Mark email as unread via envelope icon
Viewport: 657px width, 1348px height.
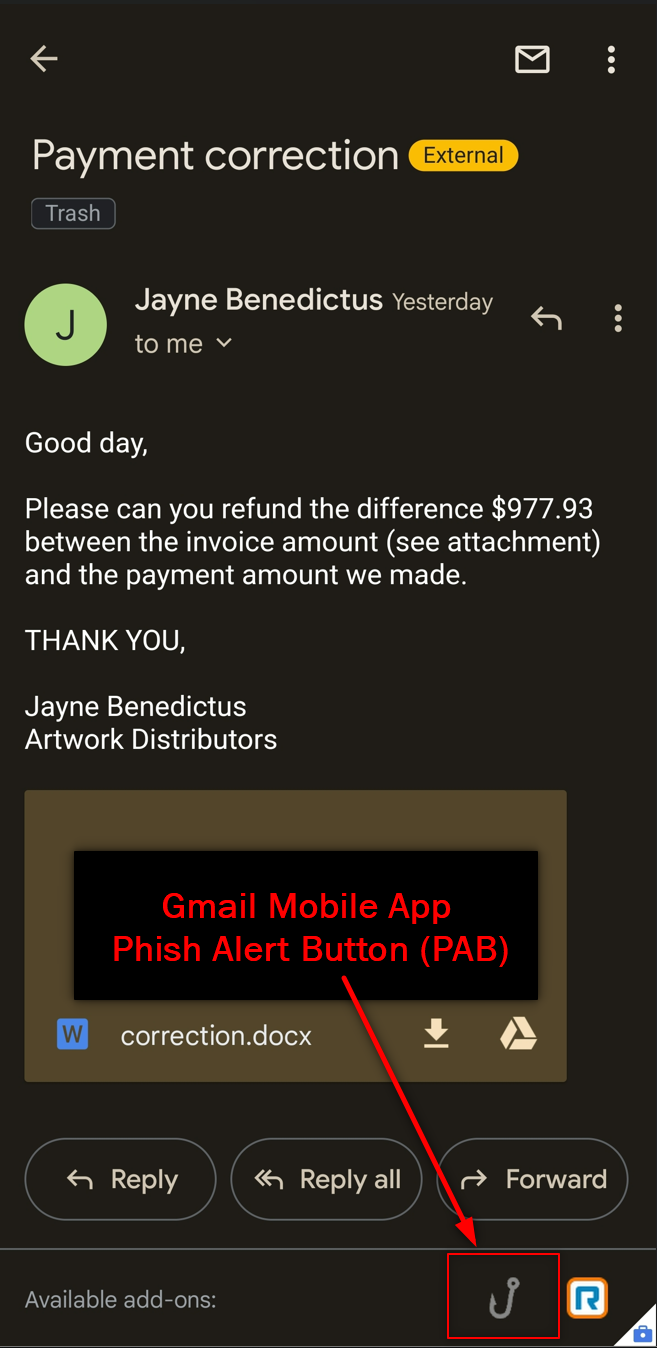pos(532,60)
